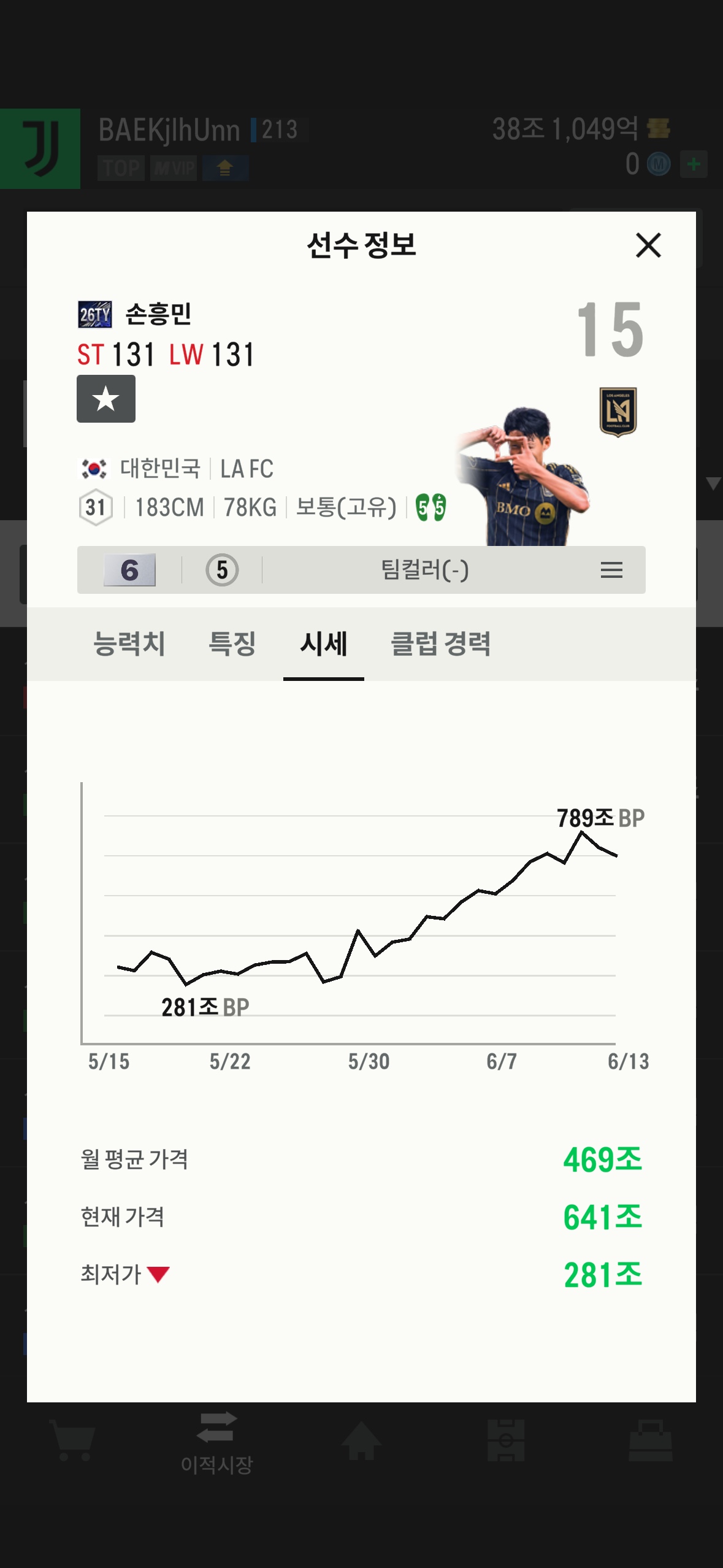Tap the favorite star button
The height and width of the screenshot is (1568, 723).
[x=106, y=399]
